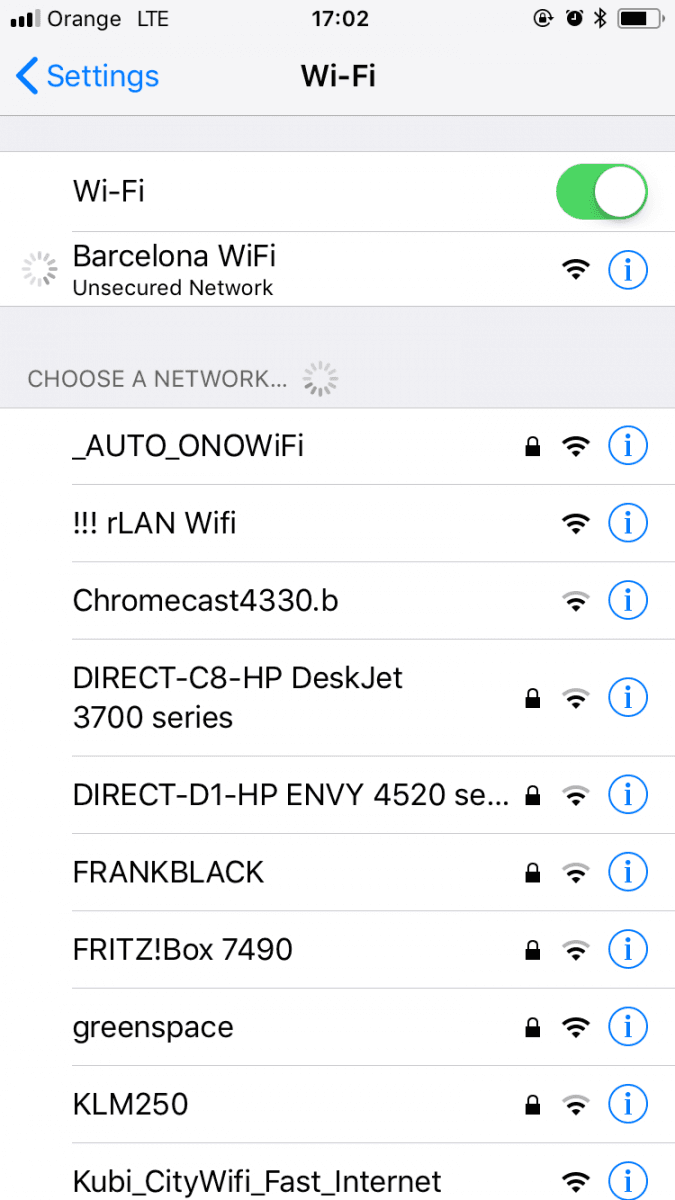Open info for Barcelona WiFi
Image resolution: width=675 pixels, height=1200 pixels.
point(628,269)
